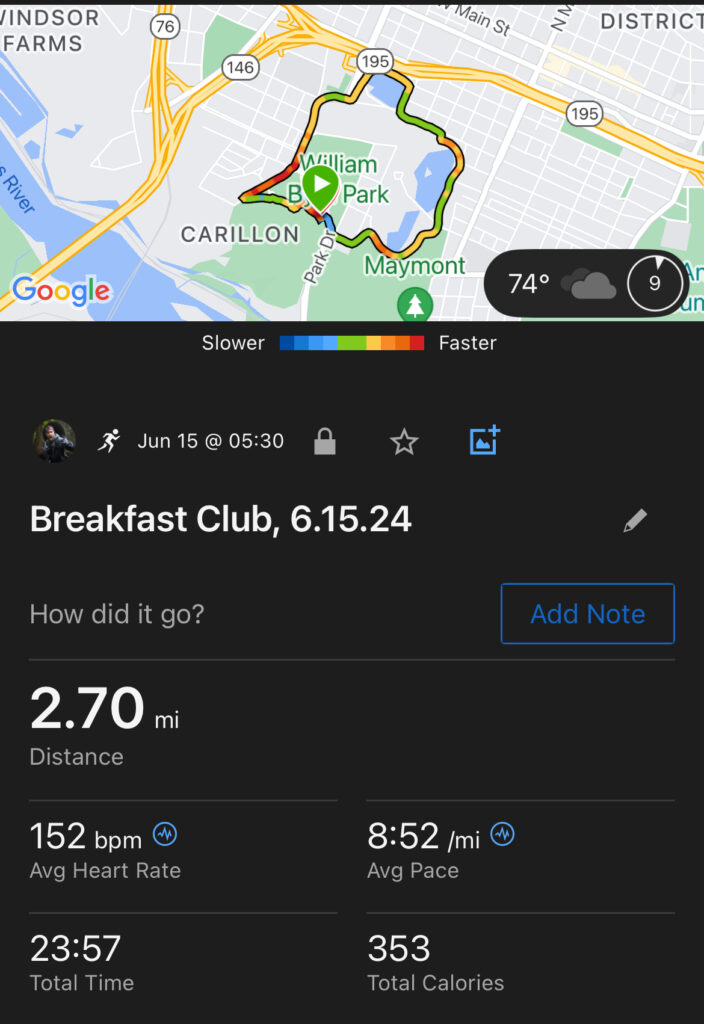Image resolution: width=704 pixels, height=1024 pixels.
Task: Tap Add Note button
Action: pos(587,614)
